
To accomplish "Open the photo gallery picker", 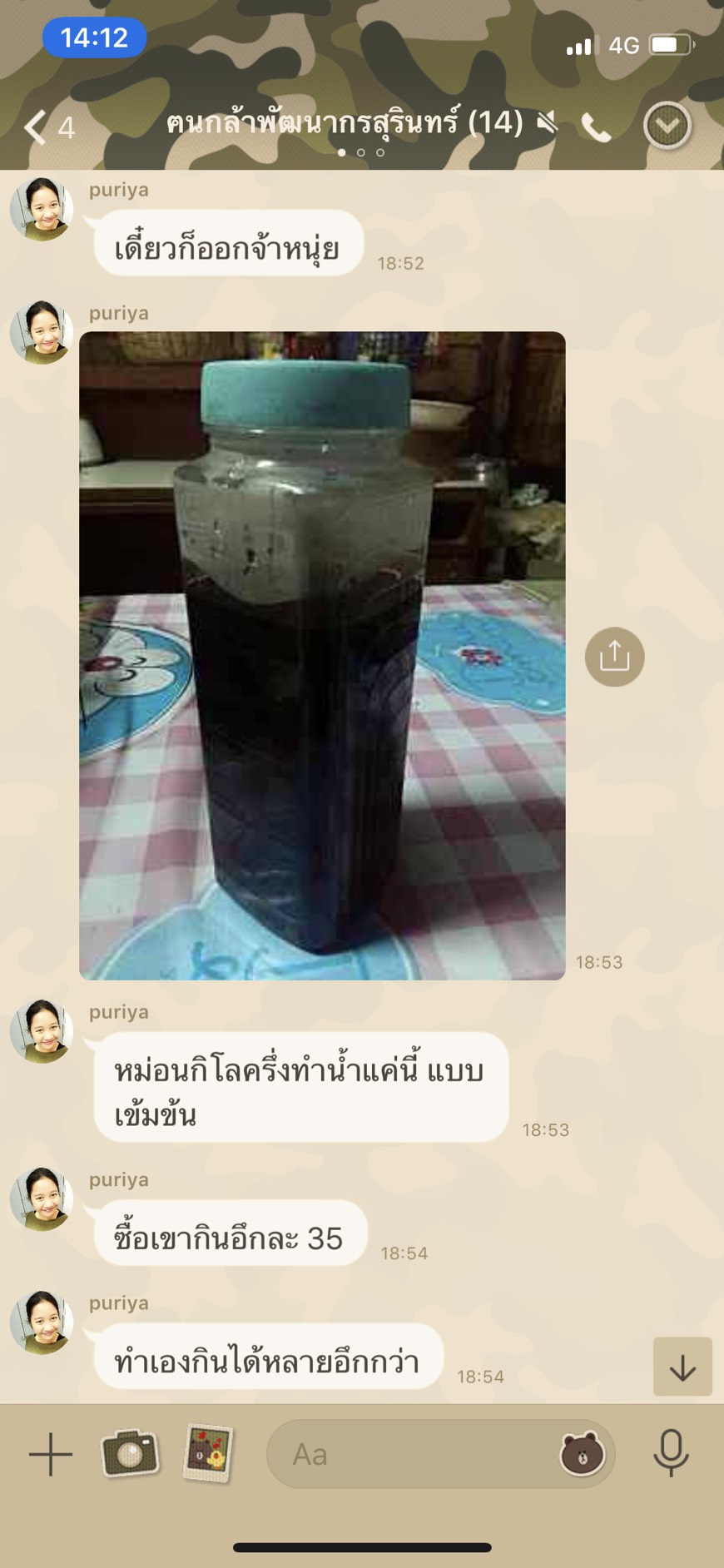I will pyautogui.click(x=208, y=1453).
